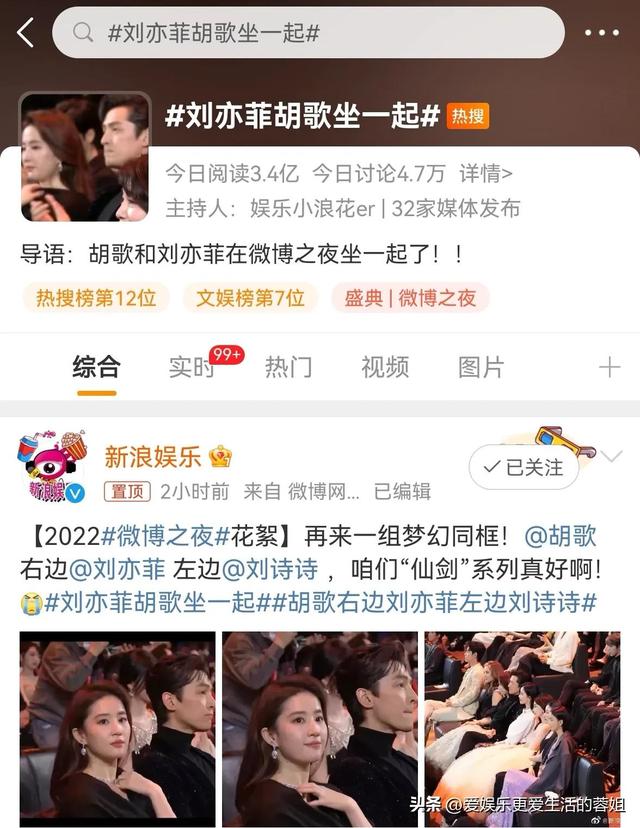Open the 文娱榜第7位 chip

coord(250,297)
